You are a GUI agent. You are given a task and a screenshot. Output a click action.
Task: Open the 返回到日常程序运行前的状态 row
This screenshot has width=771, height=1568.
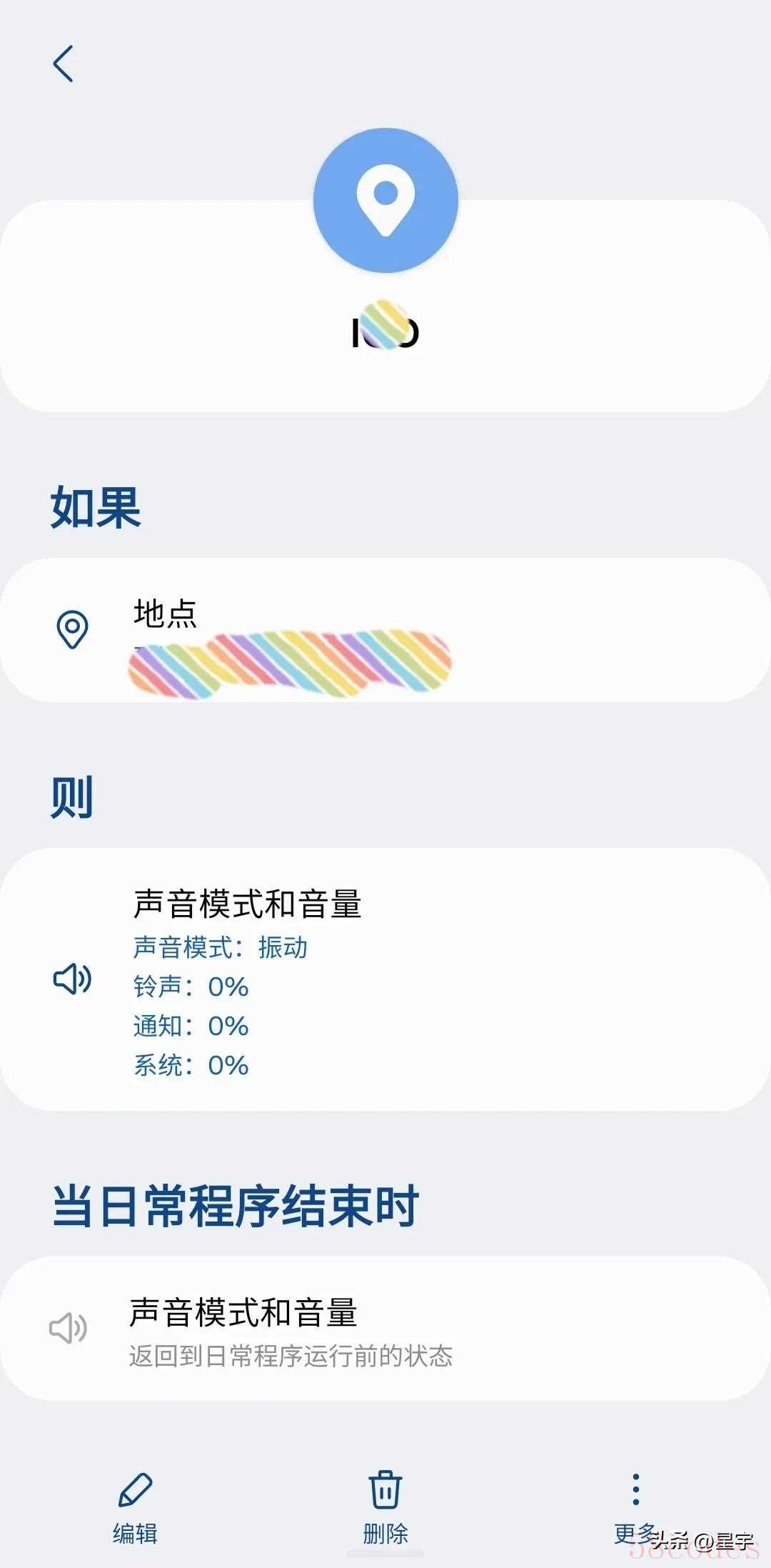pyautogui.click(x=385, y=1330)
